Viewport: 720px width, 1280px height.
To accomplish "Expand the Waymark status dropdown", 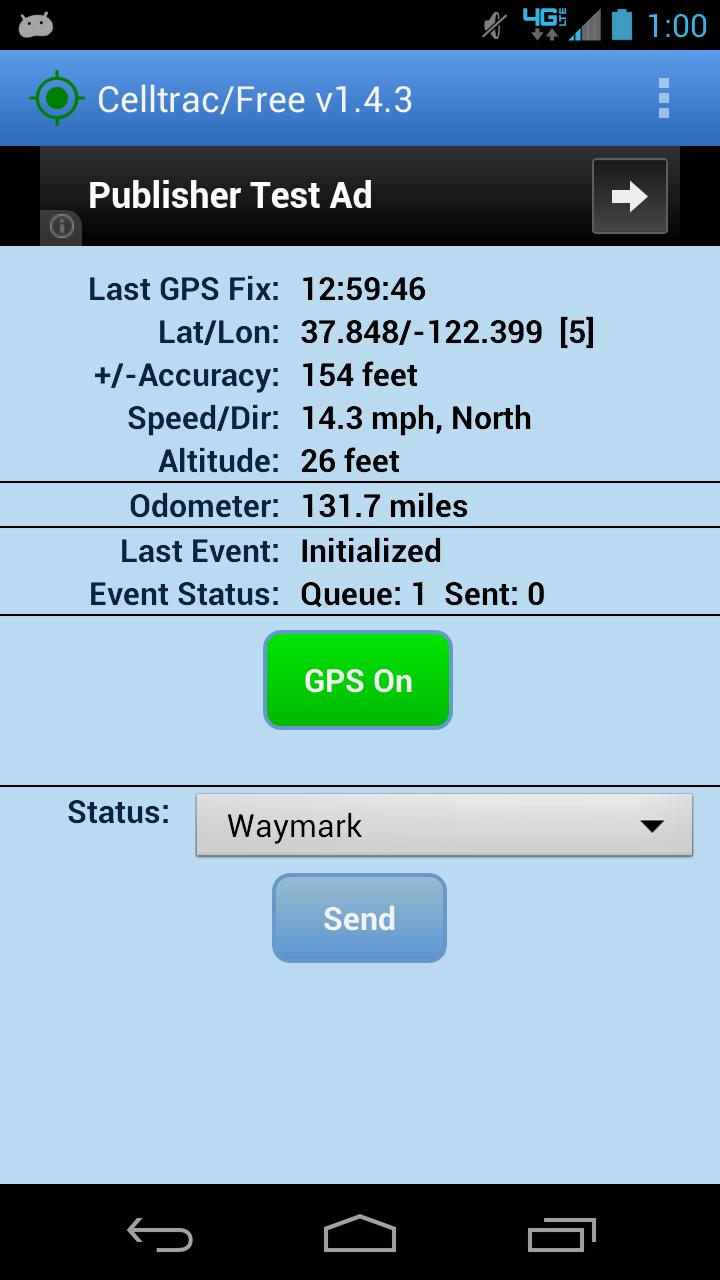I will (x=444, y=826).
